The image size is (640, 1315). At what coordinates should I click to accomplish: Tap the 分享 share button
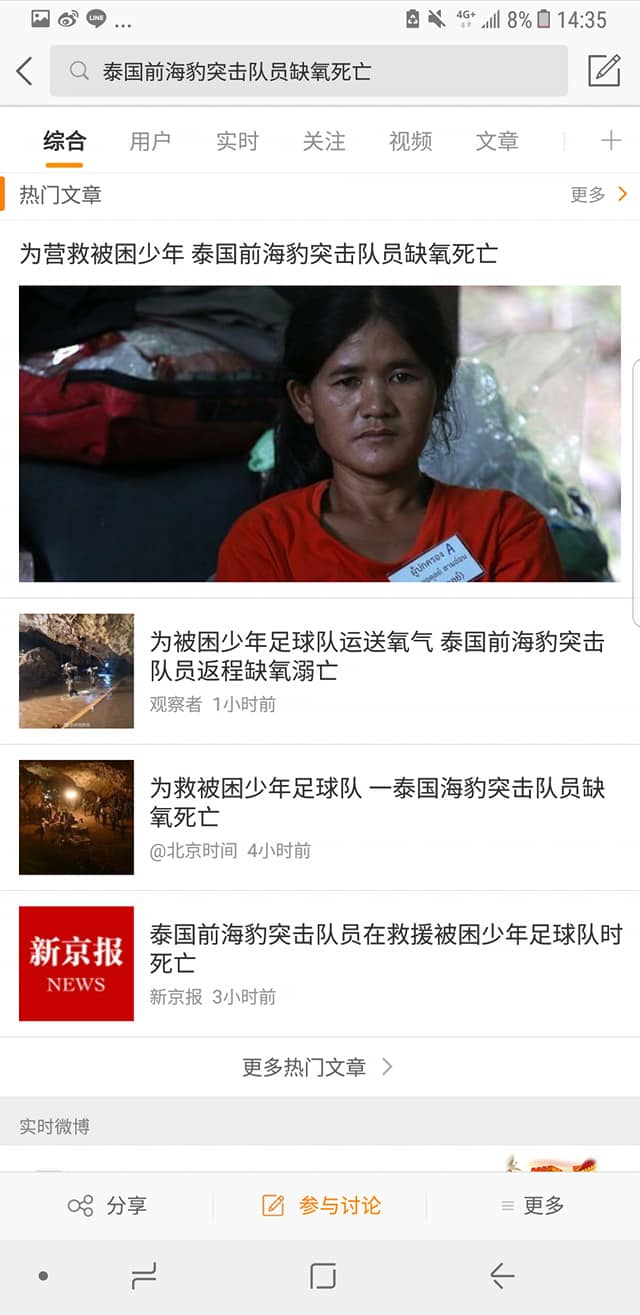(x=107, y=1206)
